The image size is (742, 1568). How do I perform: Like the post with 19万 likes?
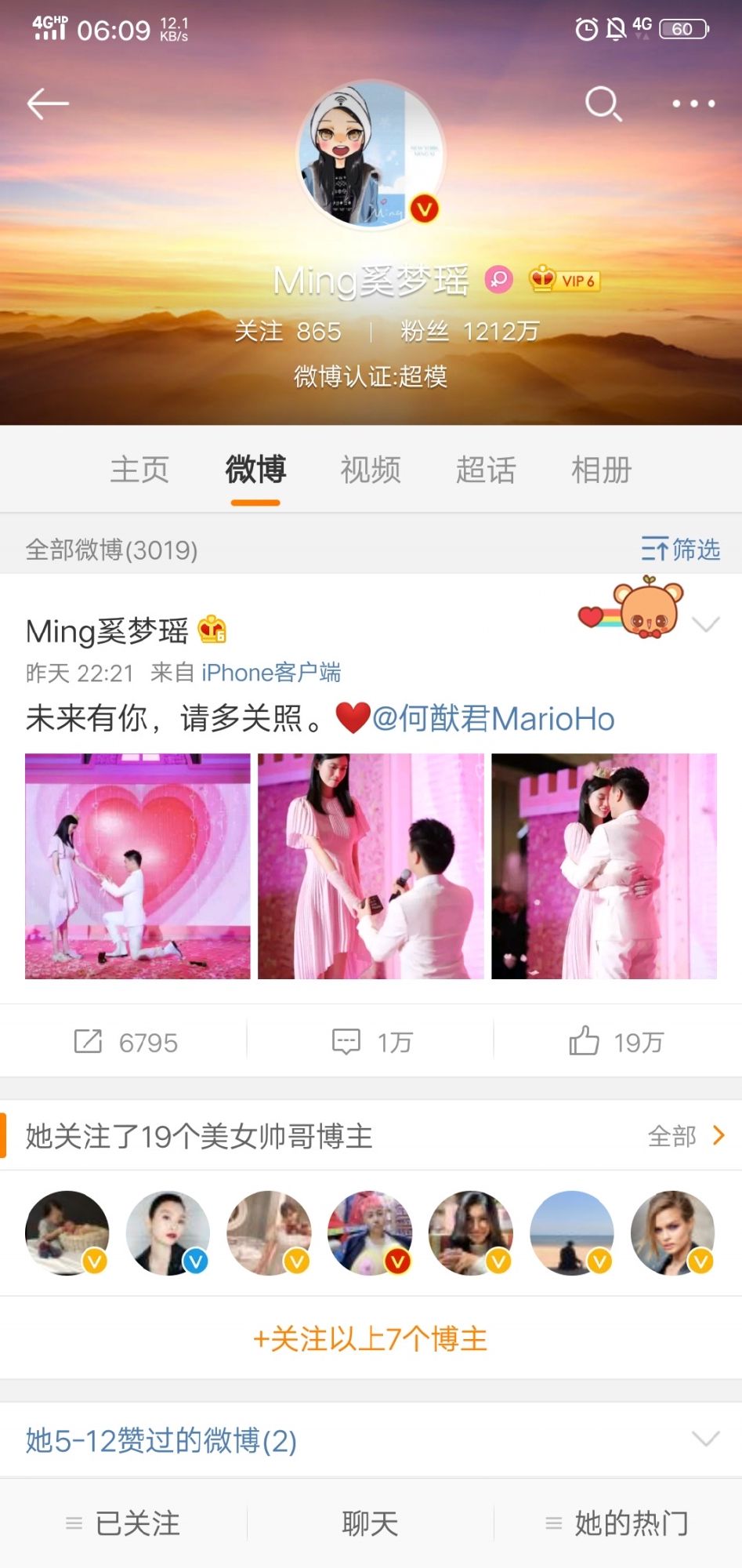pyautogui.click(x=617, y=1042)
